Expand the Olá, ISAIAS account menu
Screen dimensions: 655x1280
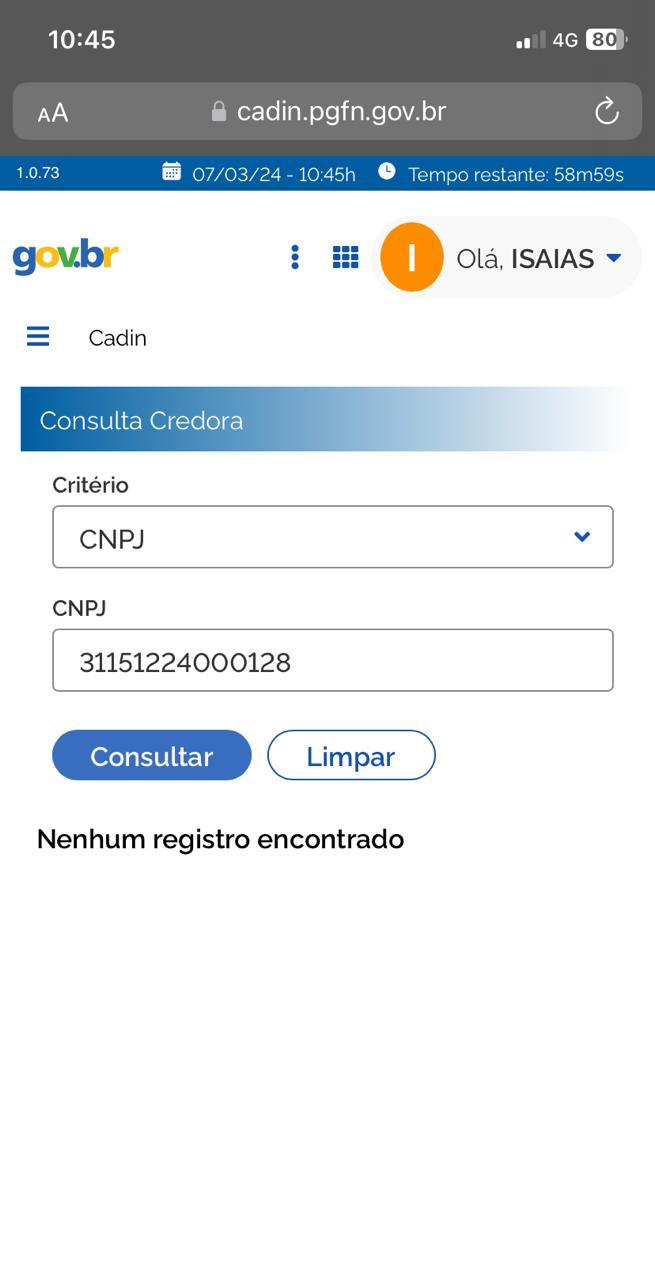pos(538,258)
